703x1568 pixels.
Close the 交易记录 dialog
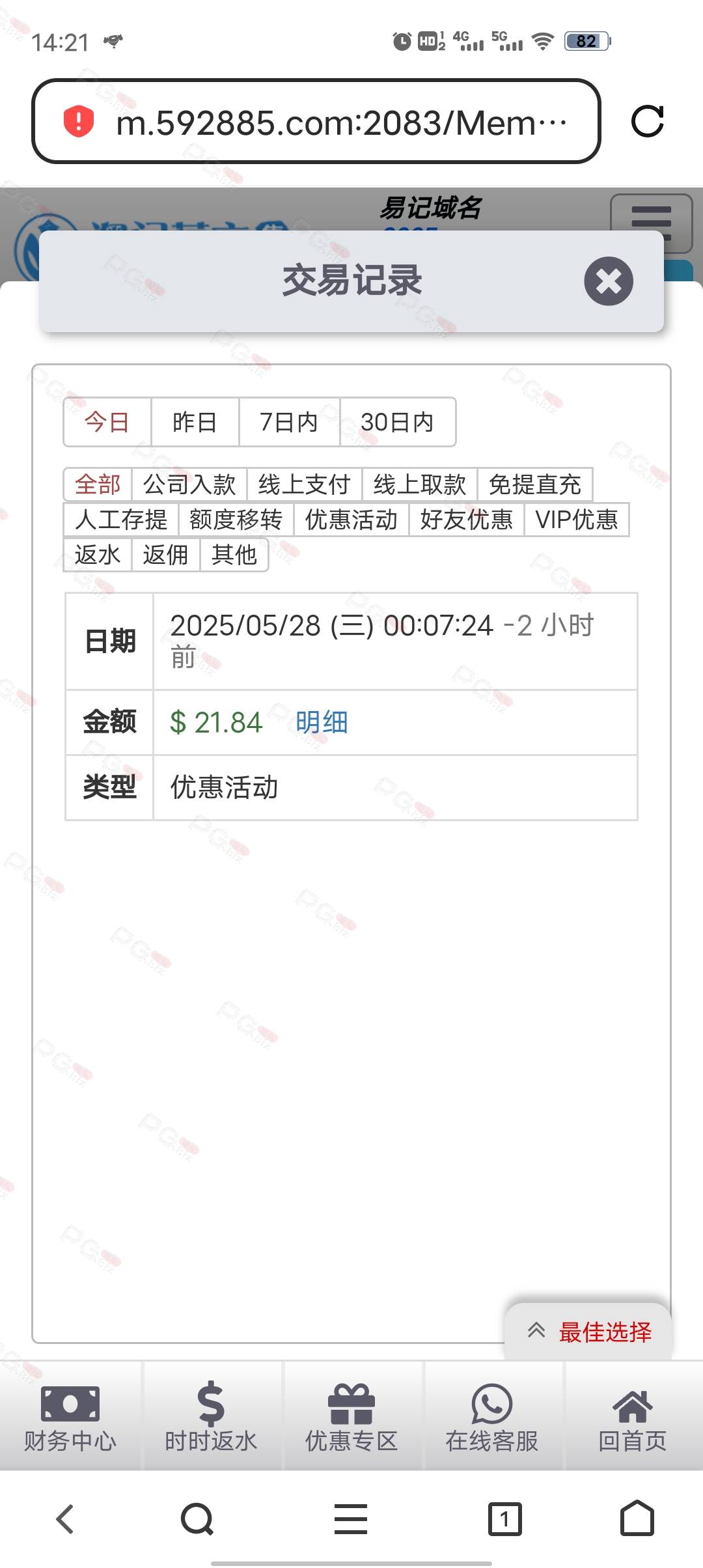[x=609, y=281]
